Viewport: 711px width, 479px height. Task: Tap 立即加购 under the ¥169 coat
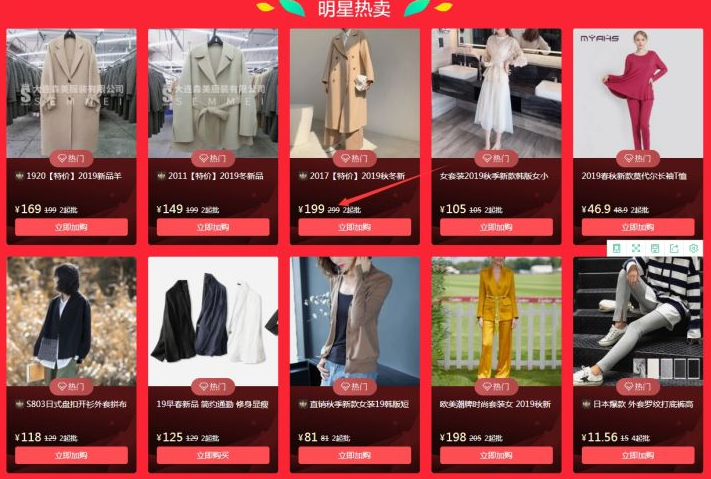(x=71, y=227)
